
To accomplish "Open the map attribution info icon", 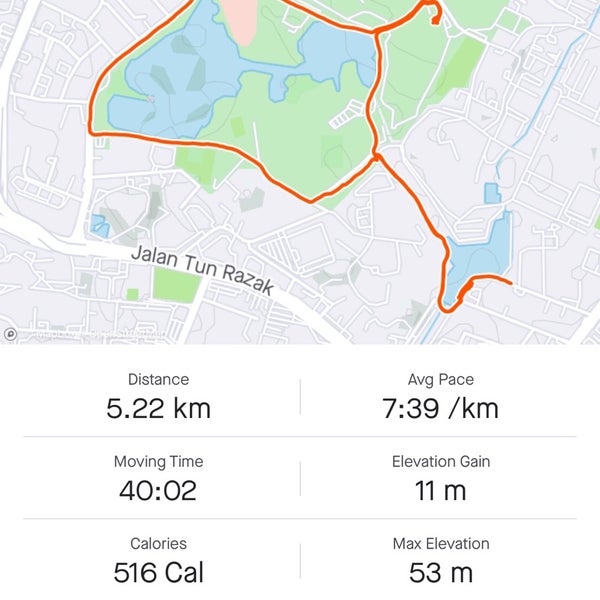I will click(x=10, y=336).
